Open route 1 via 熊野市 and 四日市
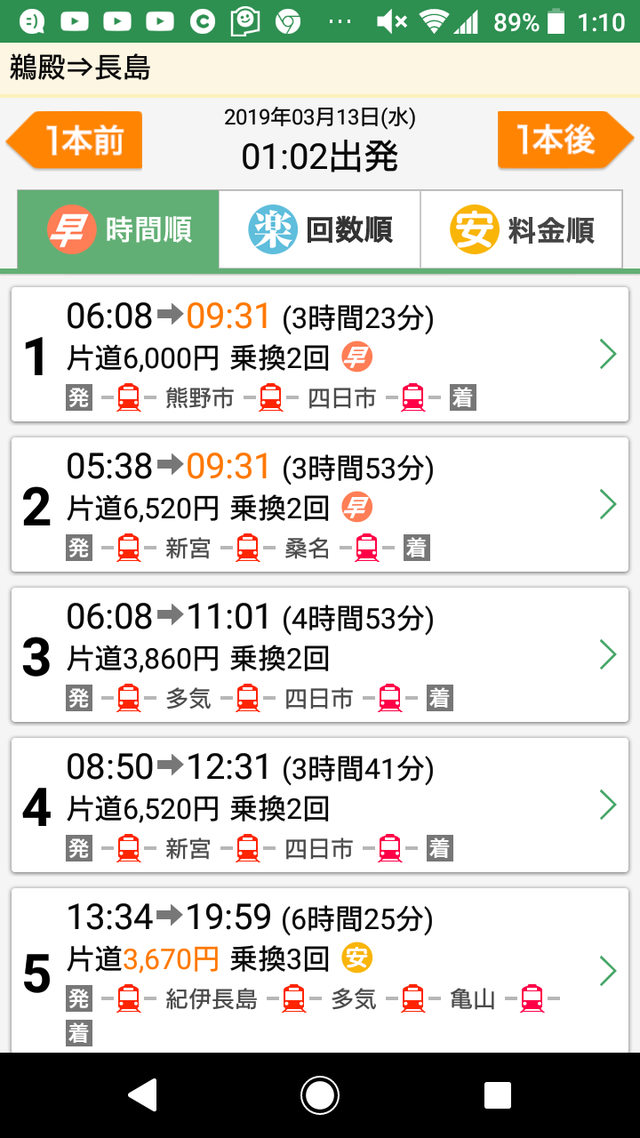The height and width of the screenshot is (1138, 640). (x=320, y=354)
